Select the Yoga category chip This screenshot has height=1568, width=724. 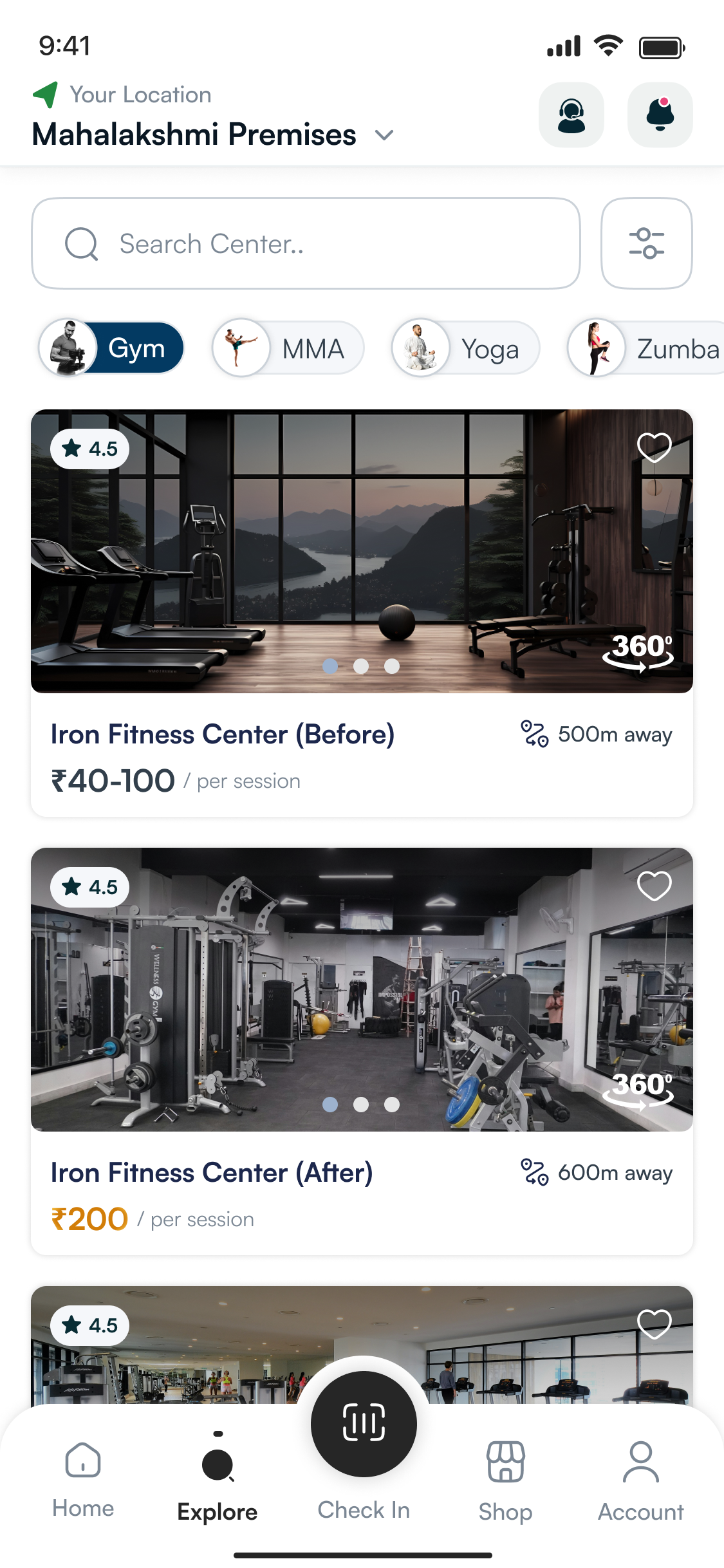coord(465,349)
